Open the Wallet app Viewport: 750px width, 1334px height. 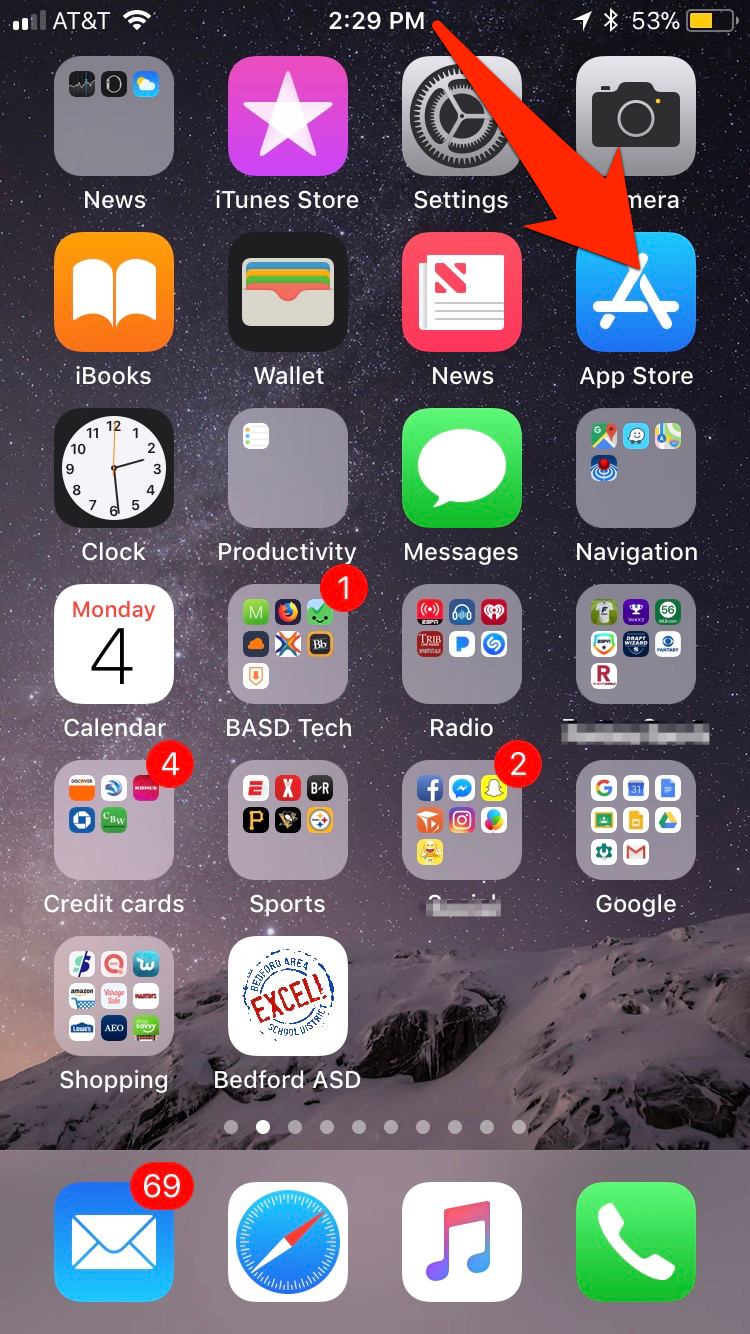coord(288,292)
